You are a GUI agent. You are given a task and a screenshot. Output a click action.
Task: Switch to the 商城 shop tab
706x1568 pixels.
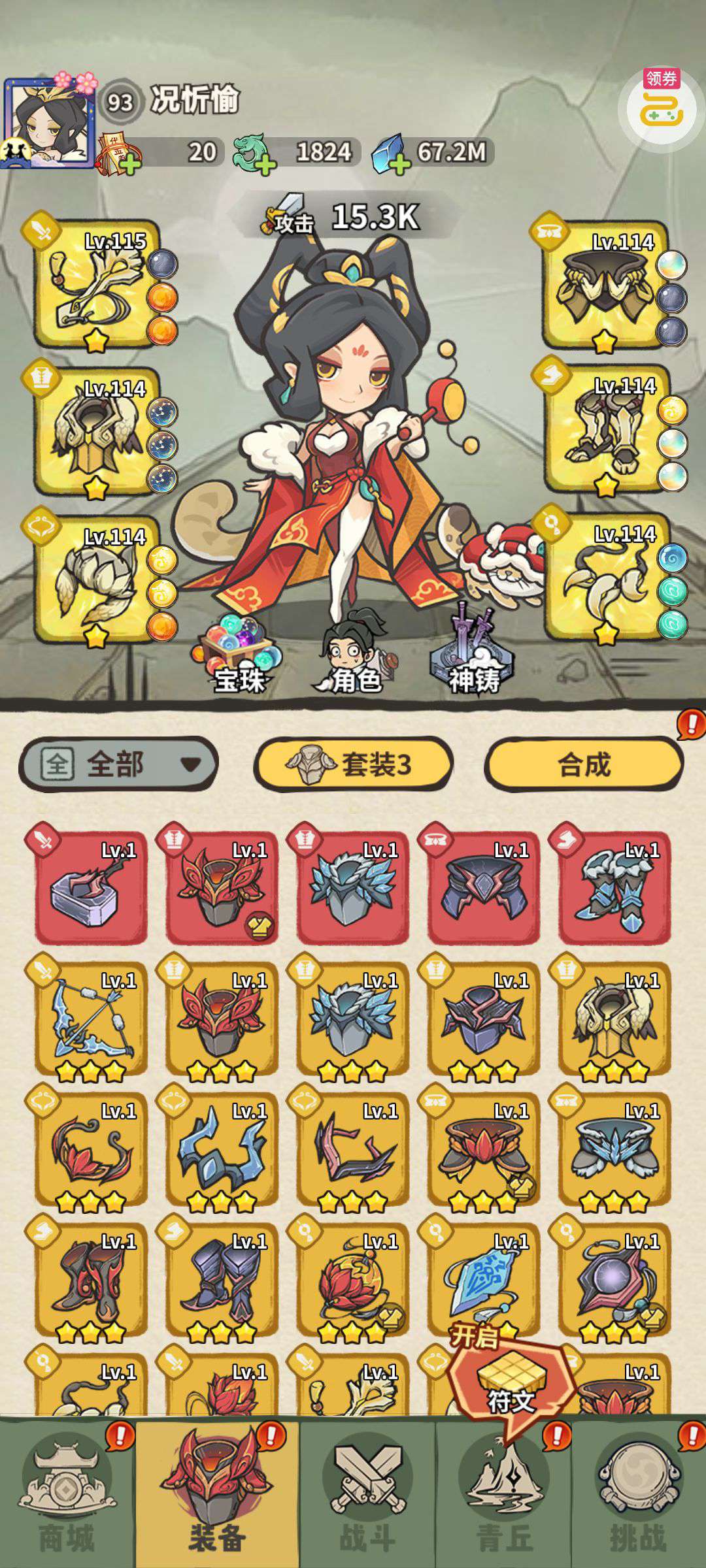67,1496
